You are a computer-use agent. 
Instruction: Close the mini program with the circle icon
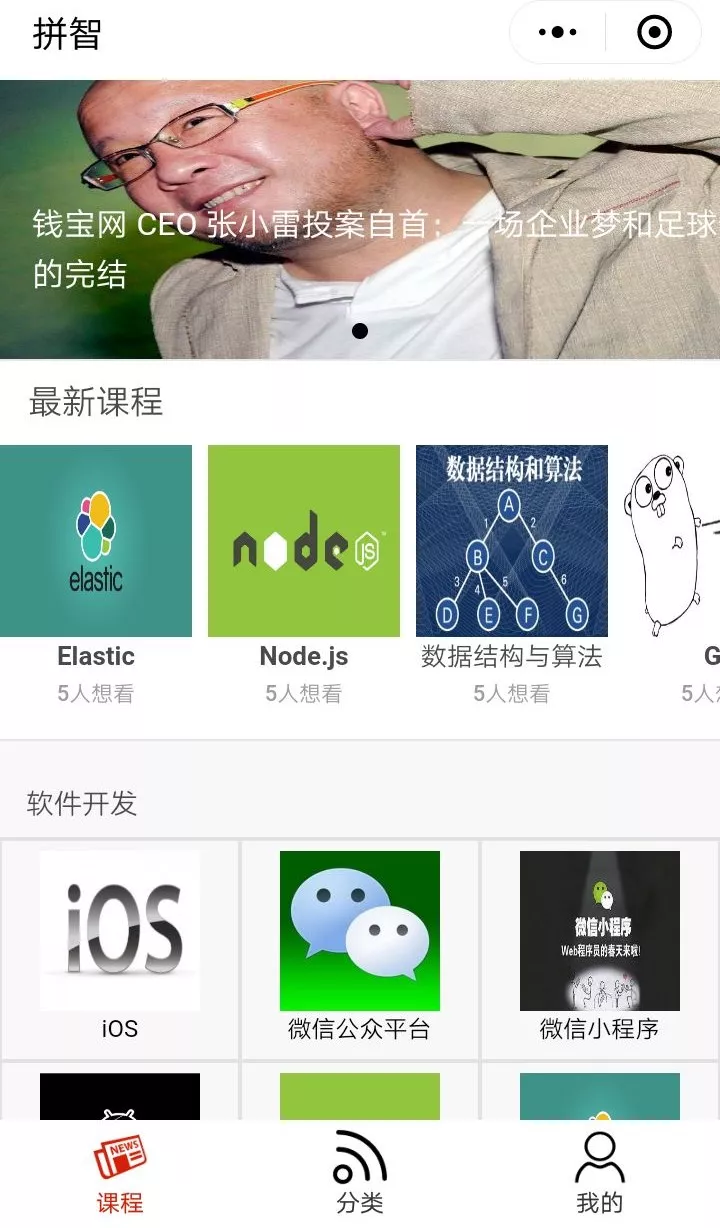point(654,33)
